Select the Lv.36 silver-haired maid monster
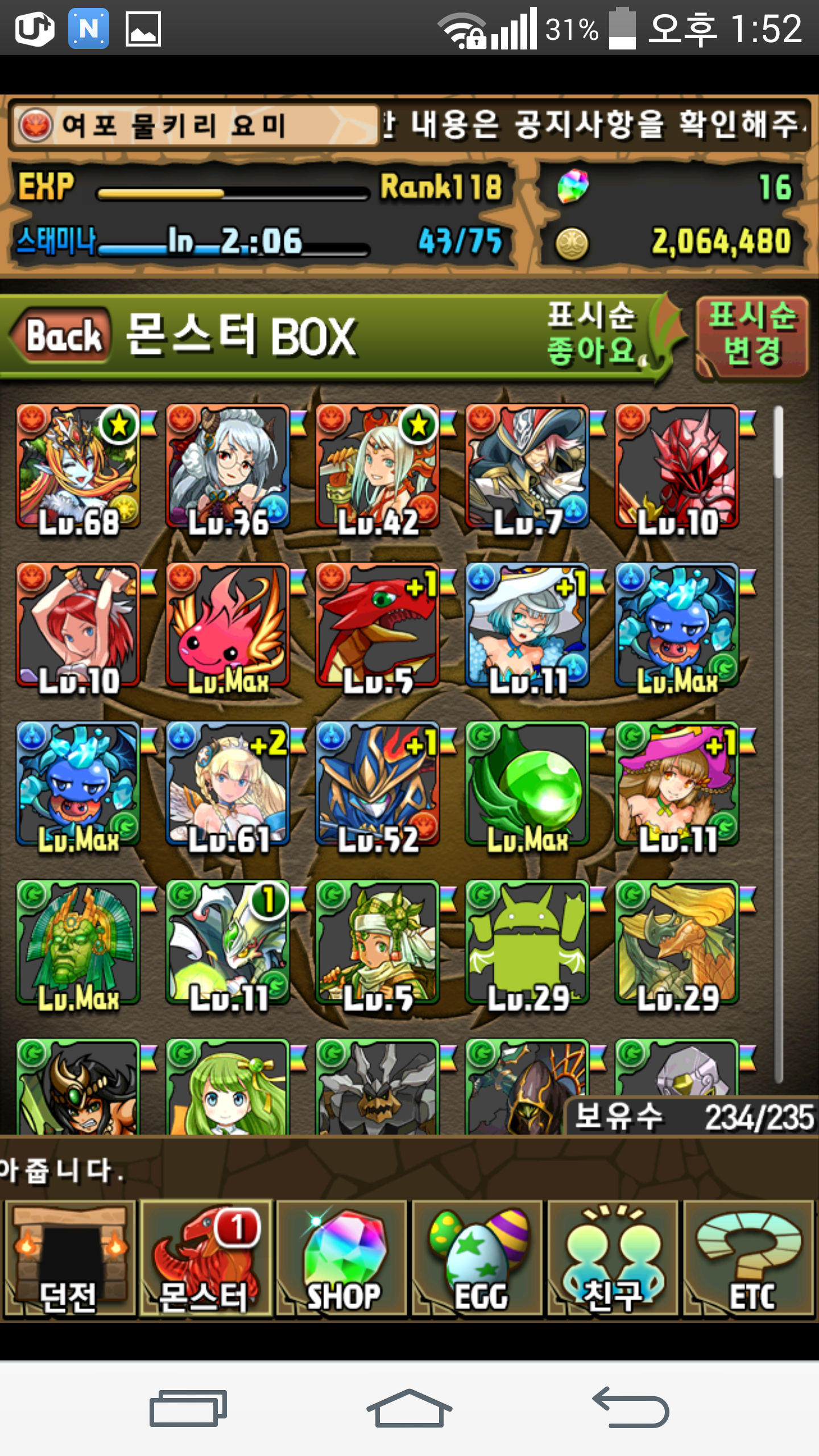Screen dimensions: 819x1456 tap(228, 468)
